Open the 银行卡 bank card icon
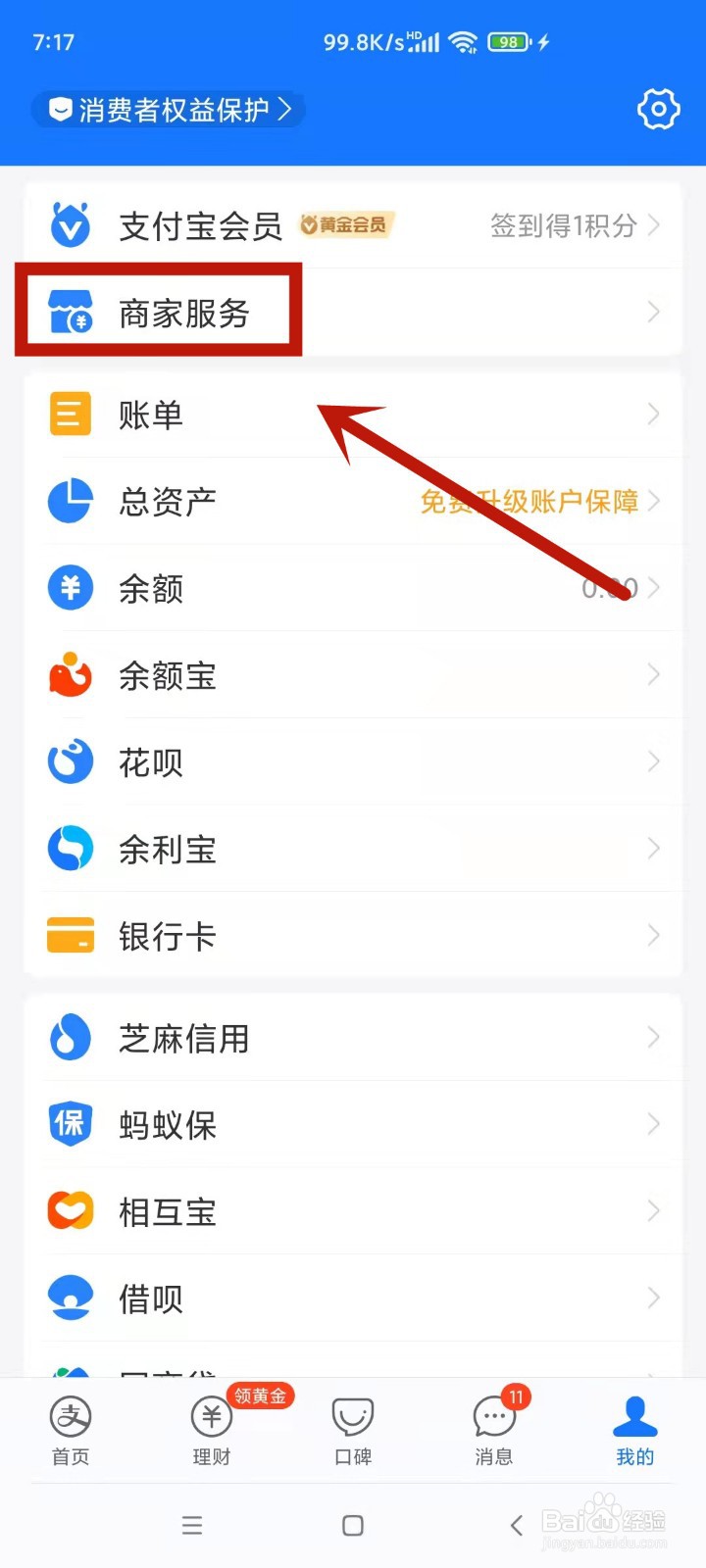Image resolution: width=706 pixels, height=1568 pixels. 70,935
